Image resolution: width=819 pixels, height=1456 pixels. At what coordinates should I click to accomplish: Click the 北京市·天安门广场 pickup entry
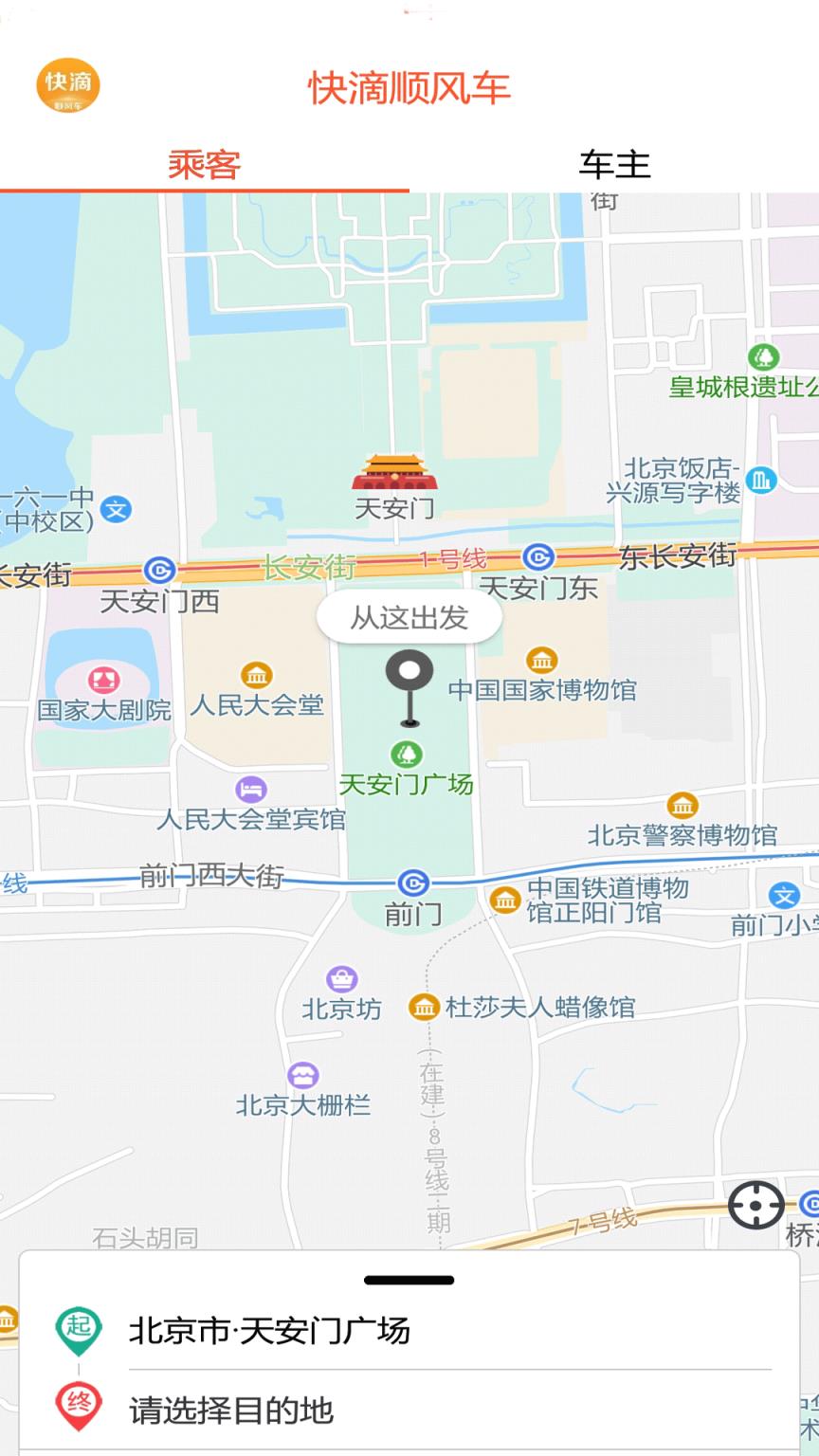pyautogui.click(x=268, y=1331)
